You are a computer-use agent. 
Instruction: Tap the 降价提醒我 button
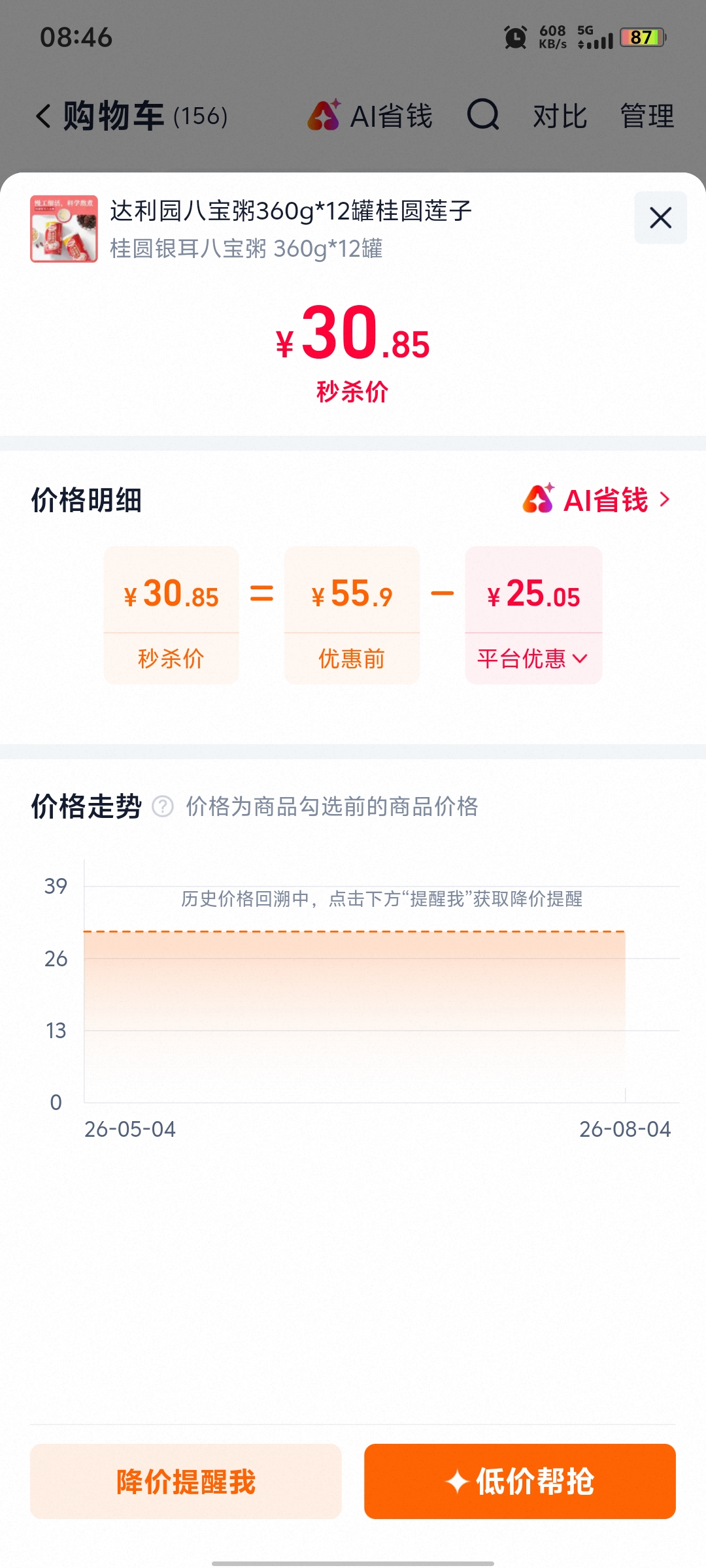click(186, 1481)
